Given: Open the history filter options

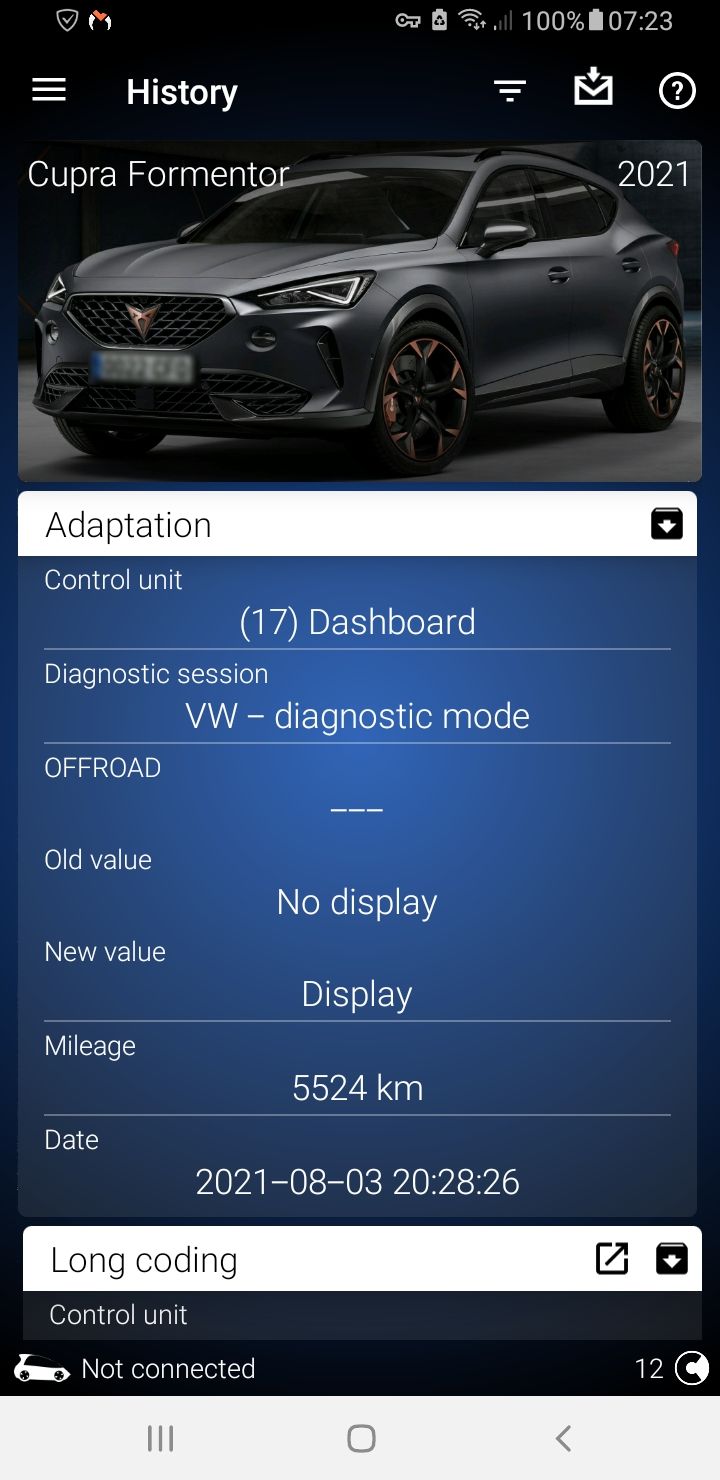Looking at the screenshot, I should [510, 92].
